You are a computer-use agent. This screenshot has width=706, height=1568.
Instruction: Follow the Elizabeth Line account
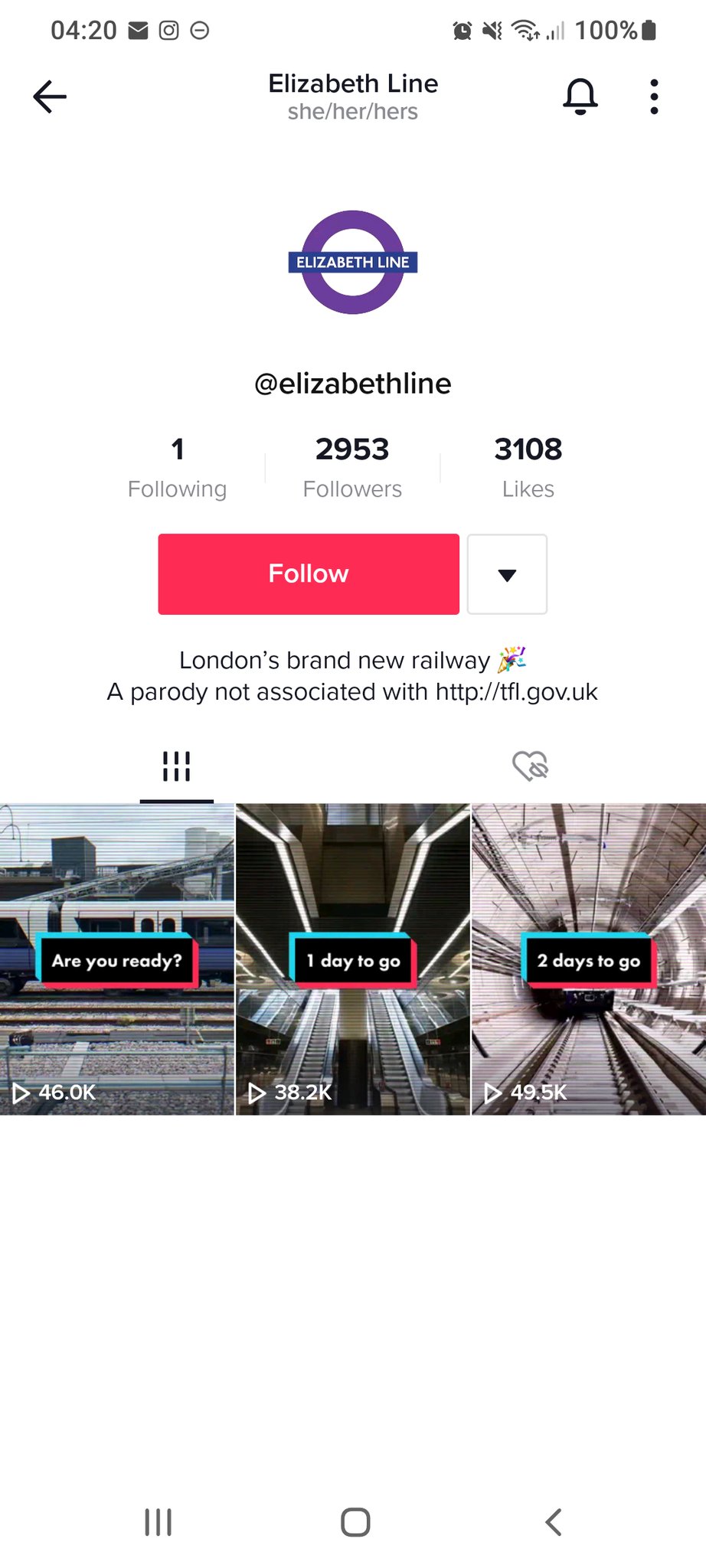[x=309, y=573]
